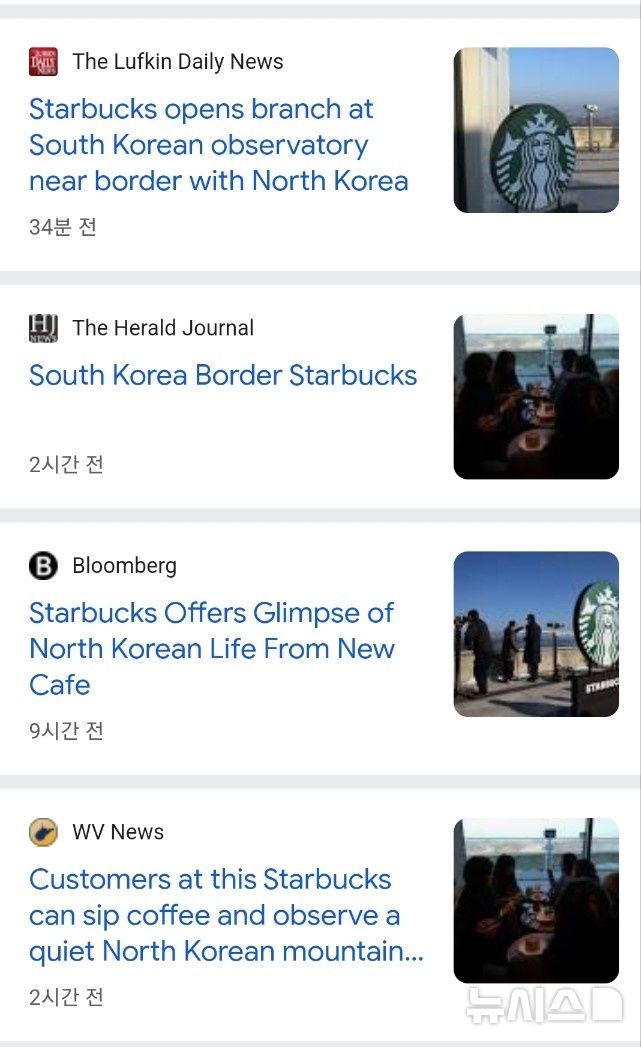641x1047 pixels.
Task: Read The Herald Journal's South Korea Border Starbucks story
Action: tap(222, 376)
